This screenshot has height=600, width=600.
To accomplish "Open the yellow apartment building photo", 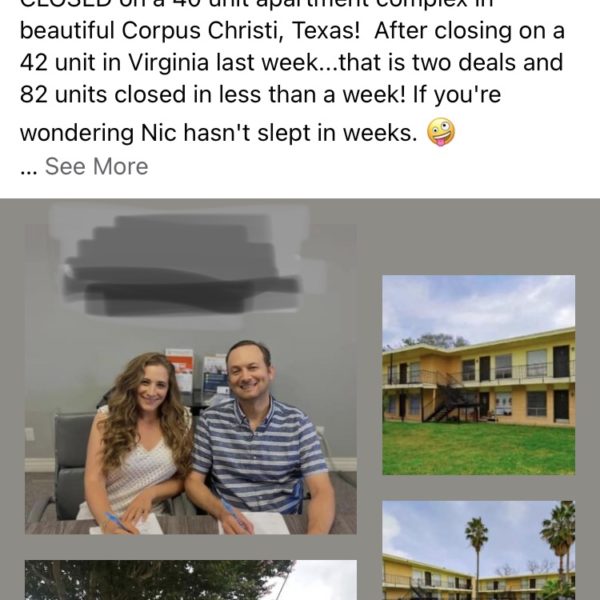I will pos(478,374).
